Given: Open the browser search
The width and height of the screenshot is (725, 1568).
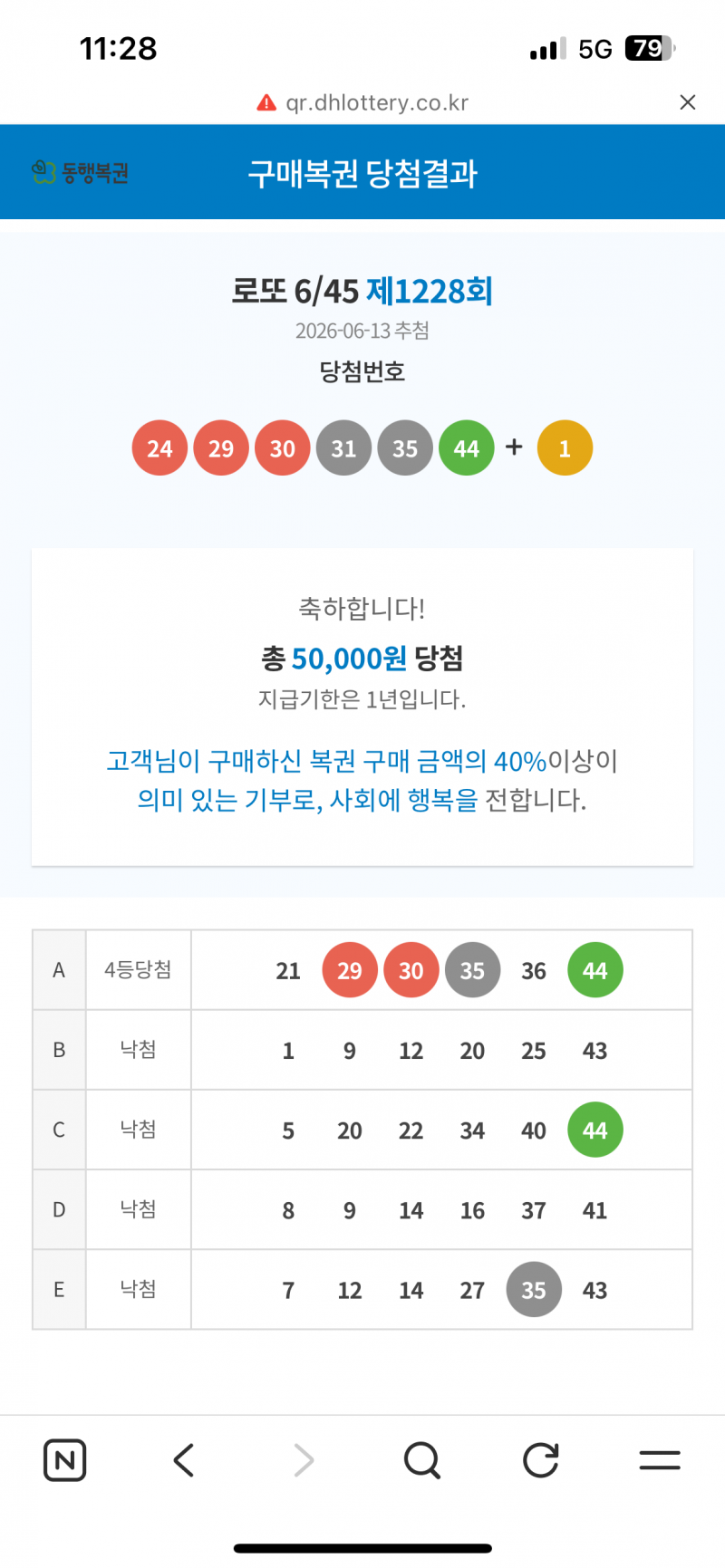Looking at the screenshot, I should click(x=422, y=1459).
